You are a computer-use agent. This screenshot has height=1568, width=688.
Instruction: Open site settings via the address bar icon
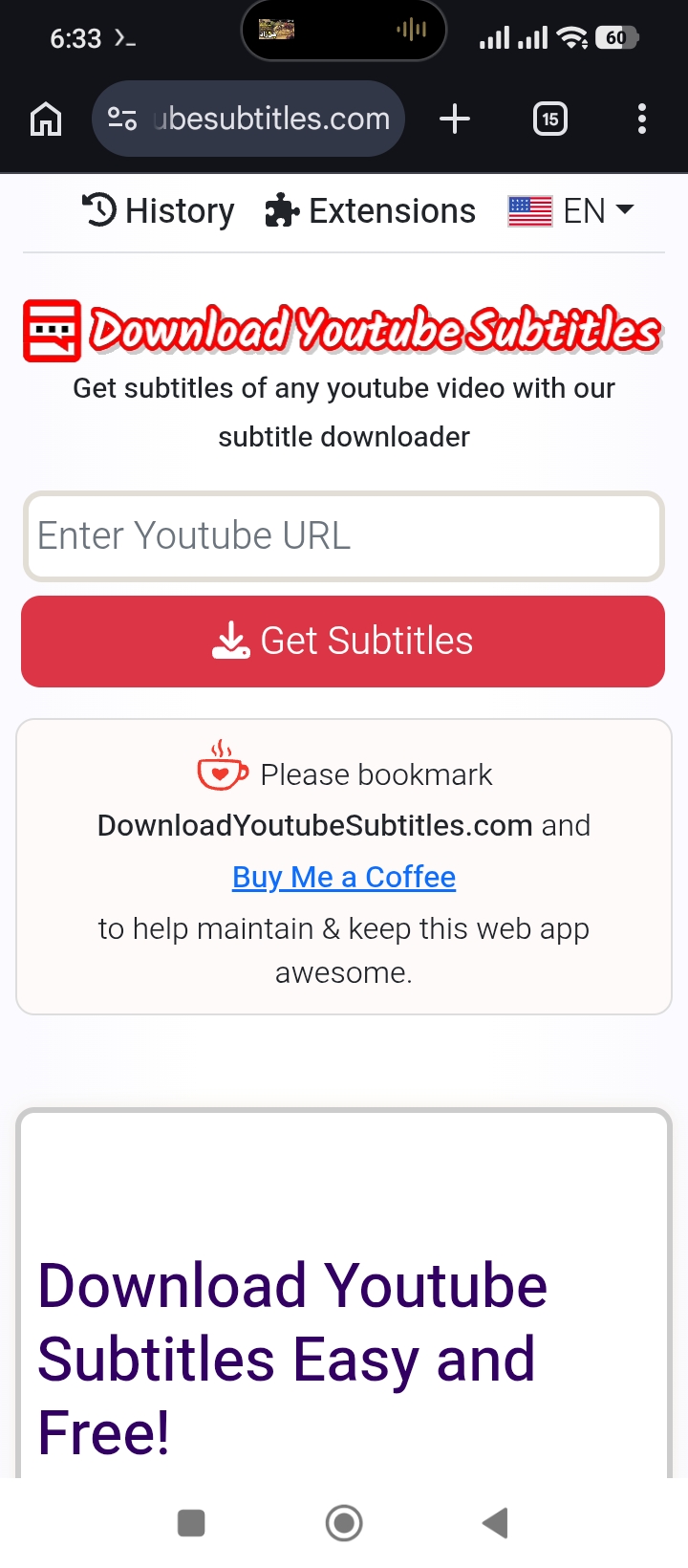pos(122,119)
